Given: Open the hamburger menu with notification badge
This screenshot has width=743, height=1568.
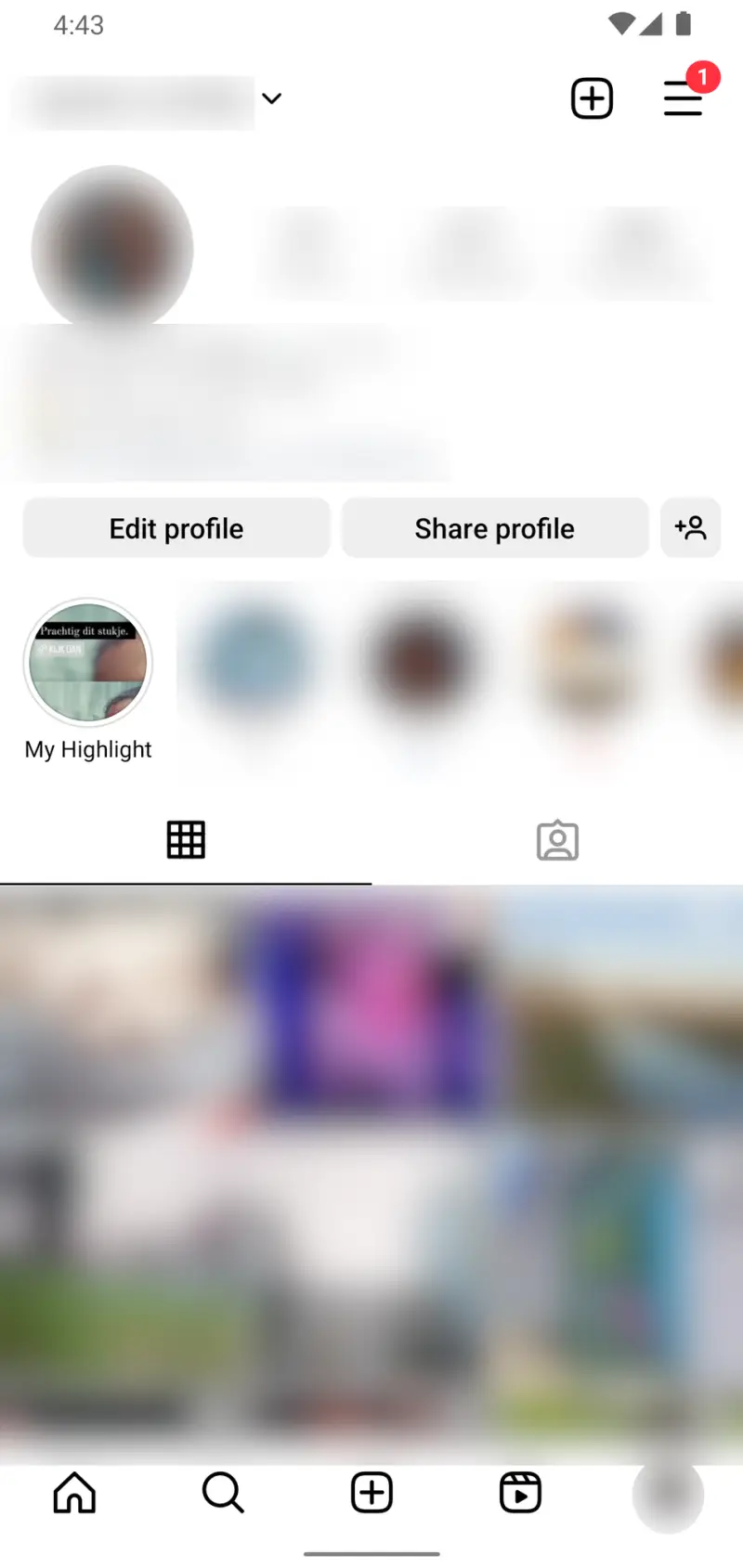Looking at the screenshot, I should (683, 98).
